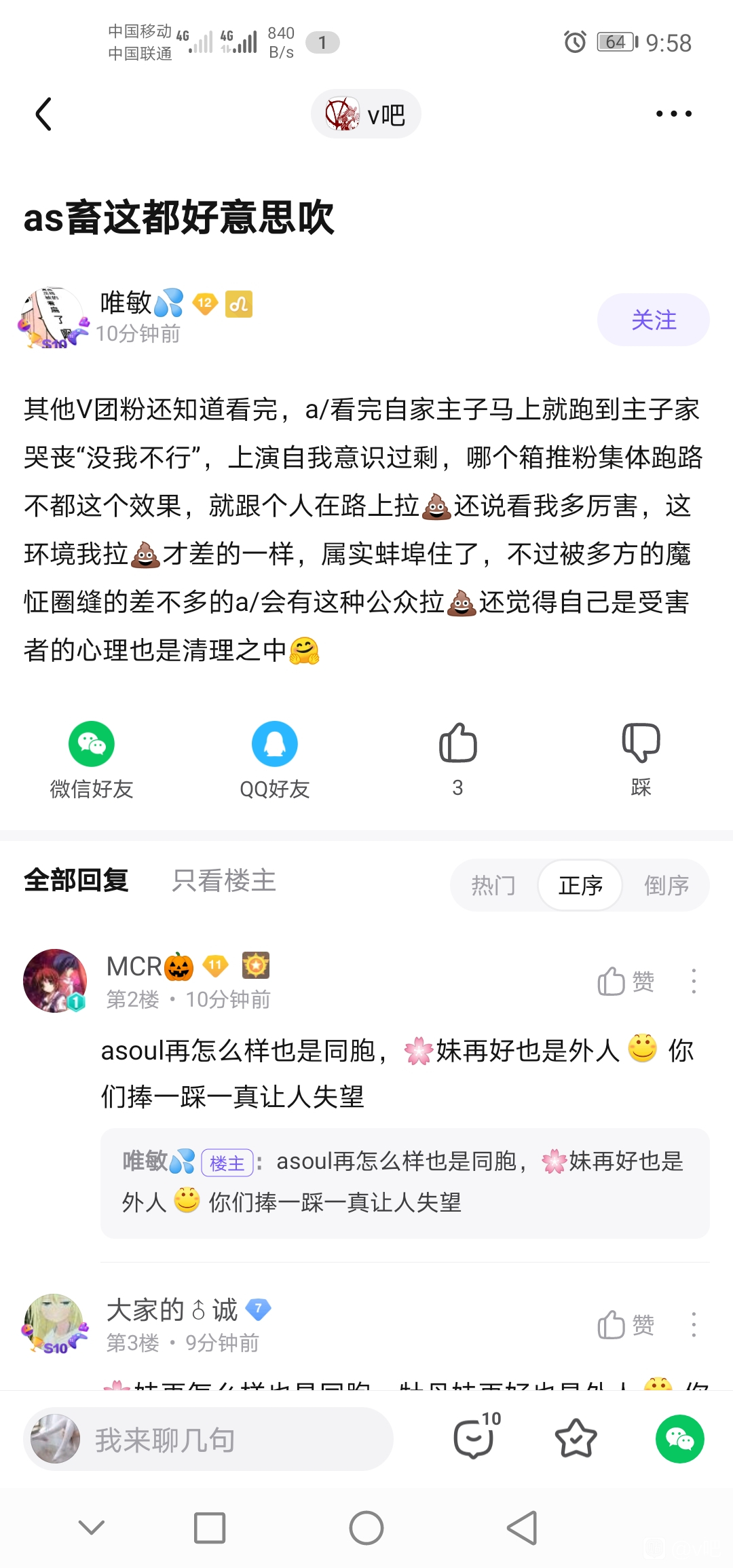Open the three-dot overflow menu at top
Viewport: 733px width, 1568px height.
(673, 114)
